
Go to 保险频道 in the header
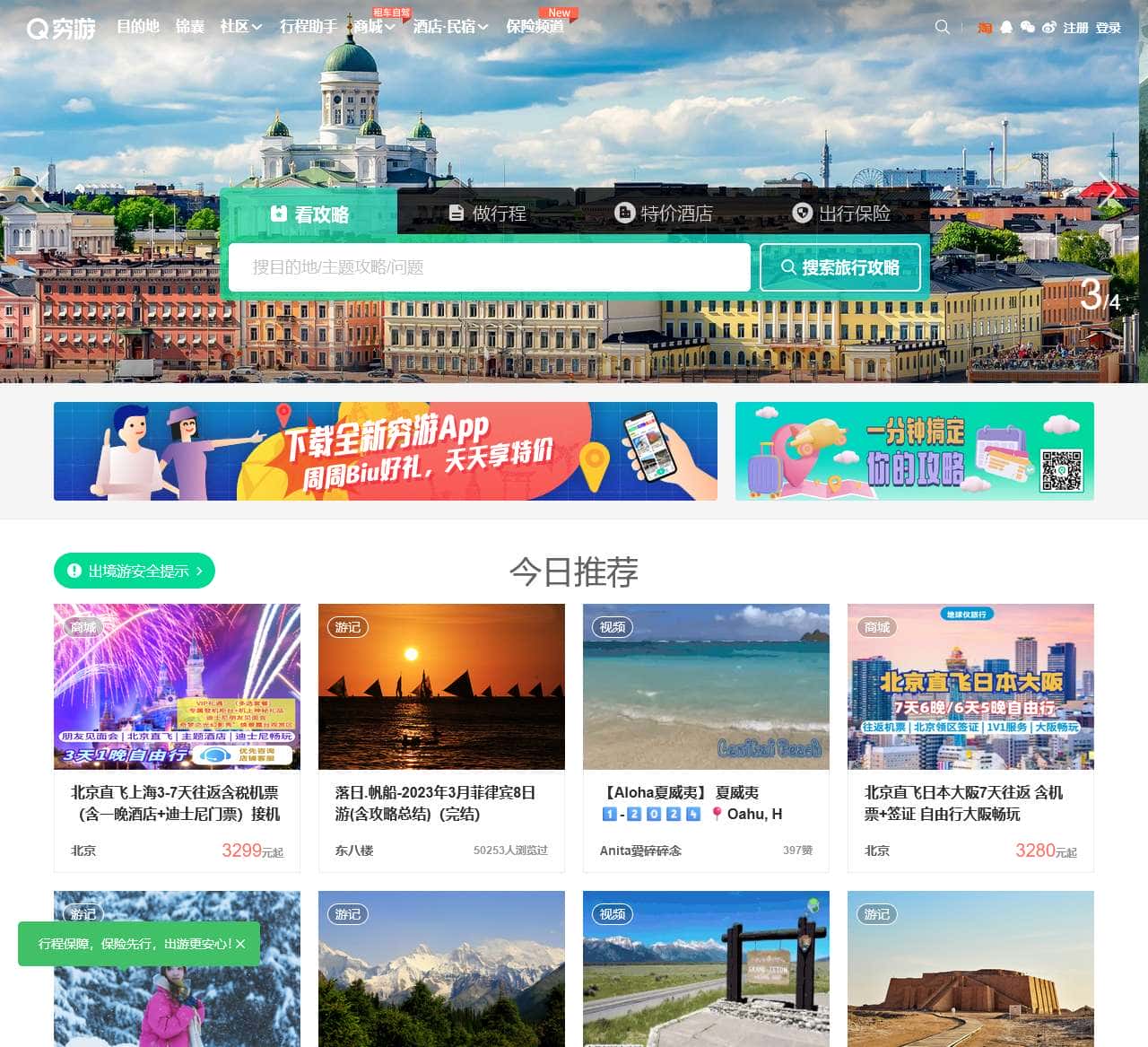(x=535, y=27)
